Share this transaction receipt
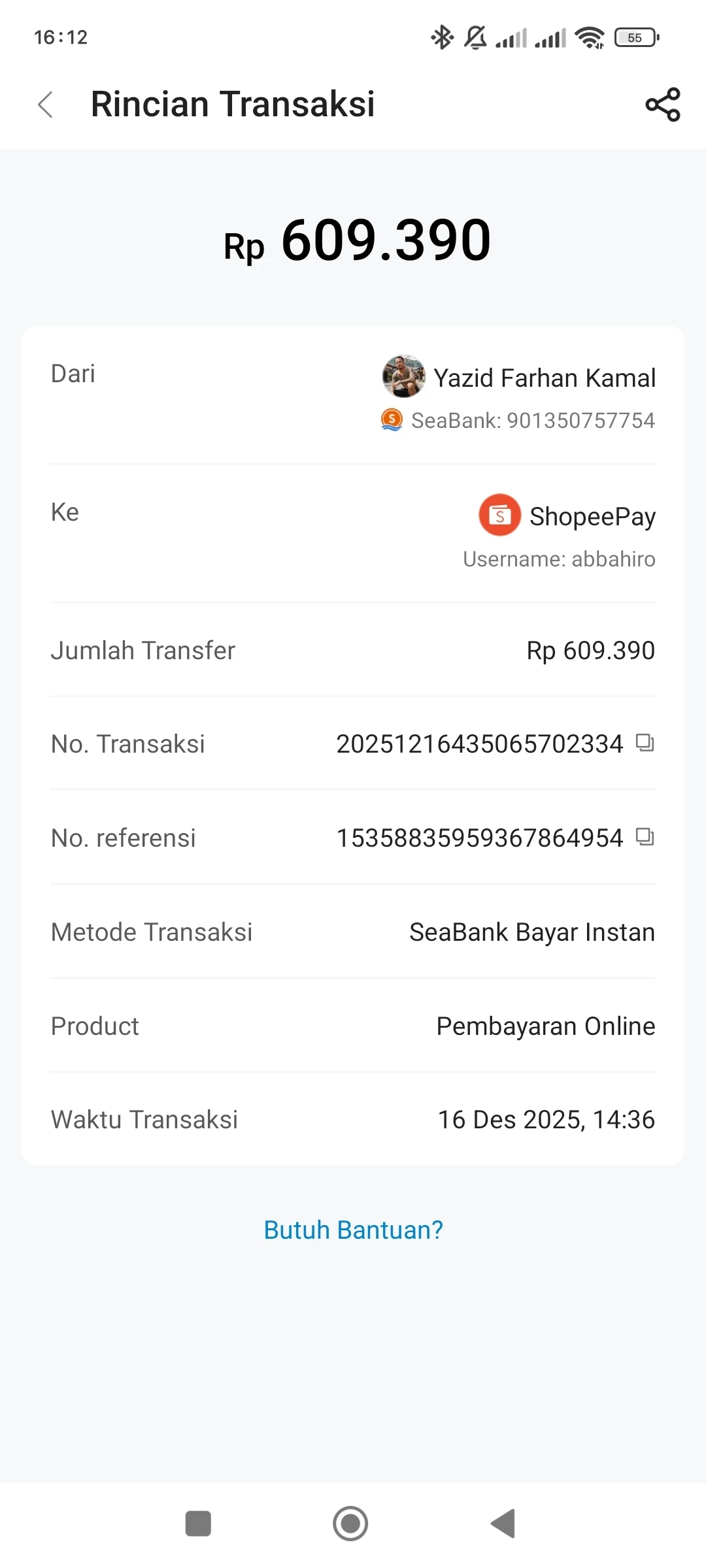 662,105
